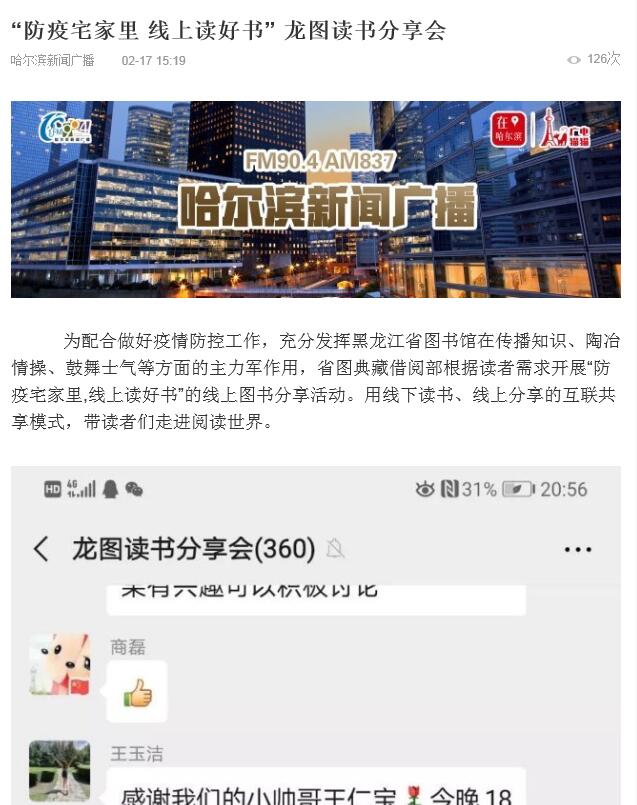637x805 pixels.
Task: Open the 哈尔滨新闻广播 source page
Action: pyautogui.click(x=52, y=61)
